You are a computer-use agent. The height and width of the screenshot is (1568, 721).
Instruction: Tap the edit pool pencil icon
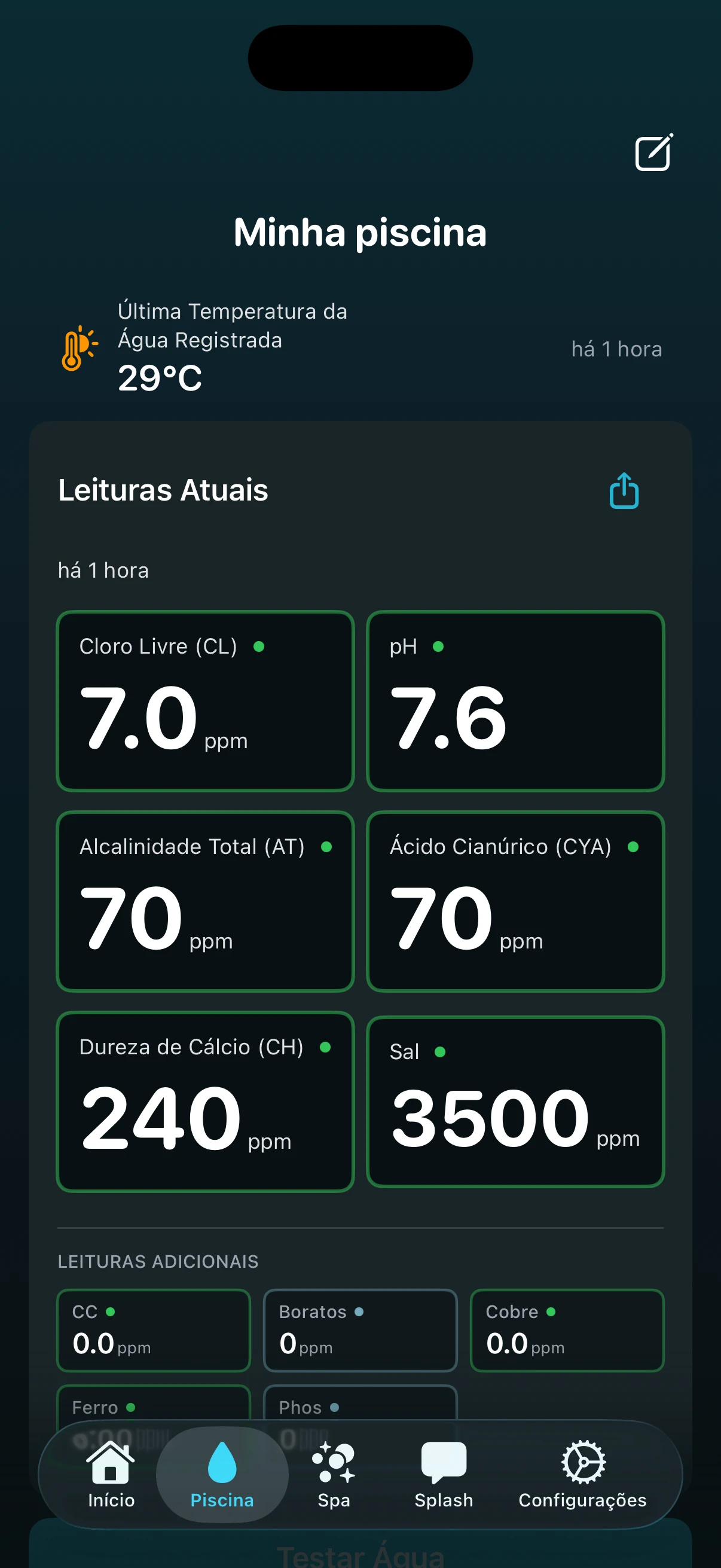tap(653, 152)
